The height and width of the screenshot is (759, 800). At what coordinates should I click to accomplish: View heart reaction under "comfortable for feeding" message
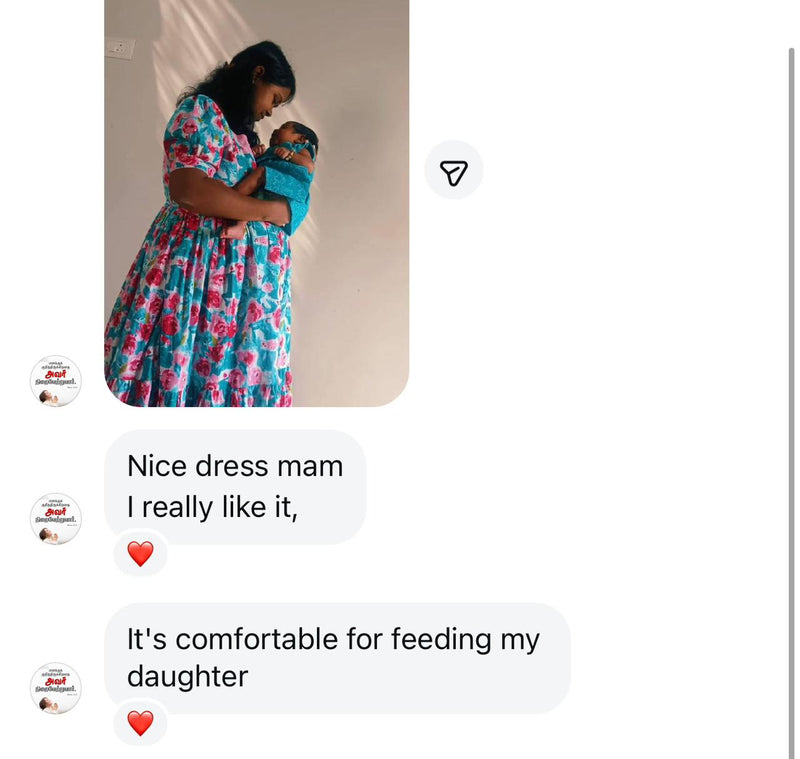click(x=140, y=722)
